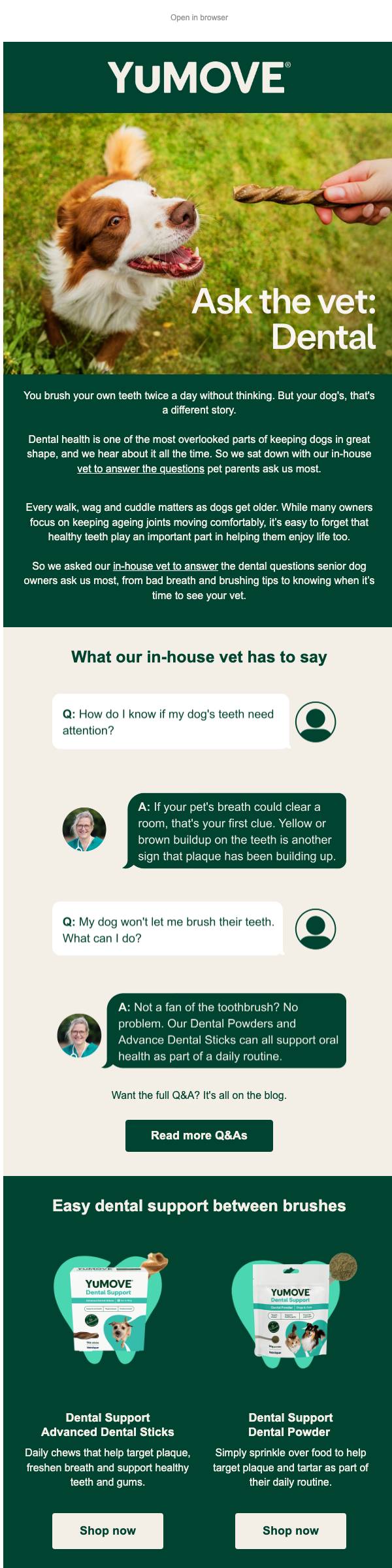Open this email in browser

tap(199, 18)
